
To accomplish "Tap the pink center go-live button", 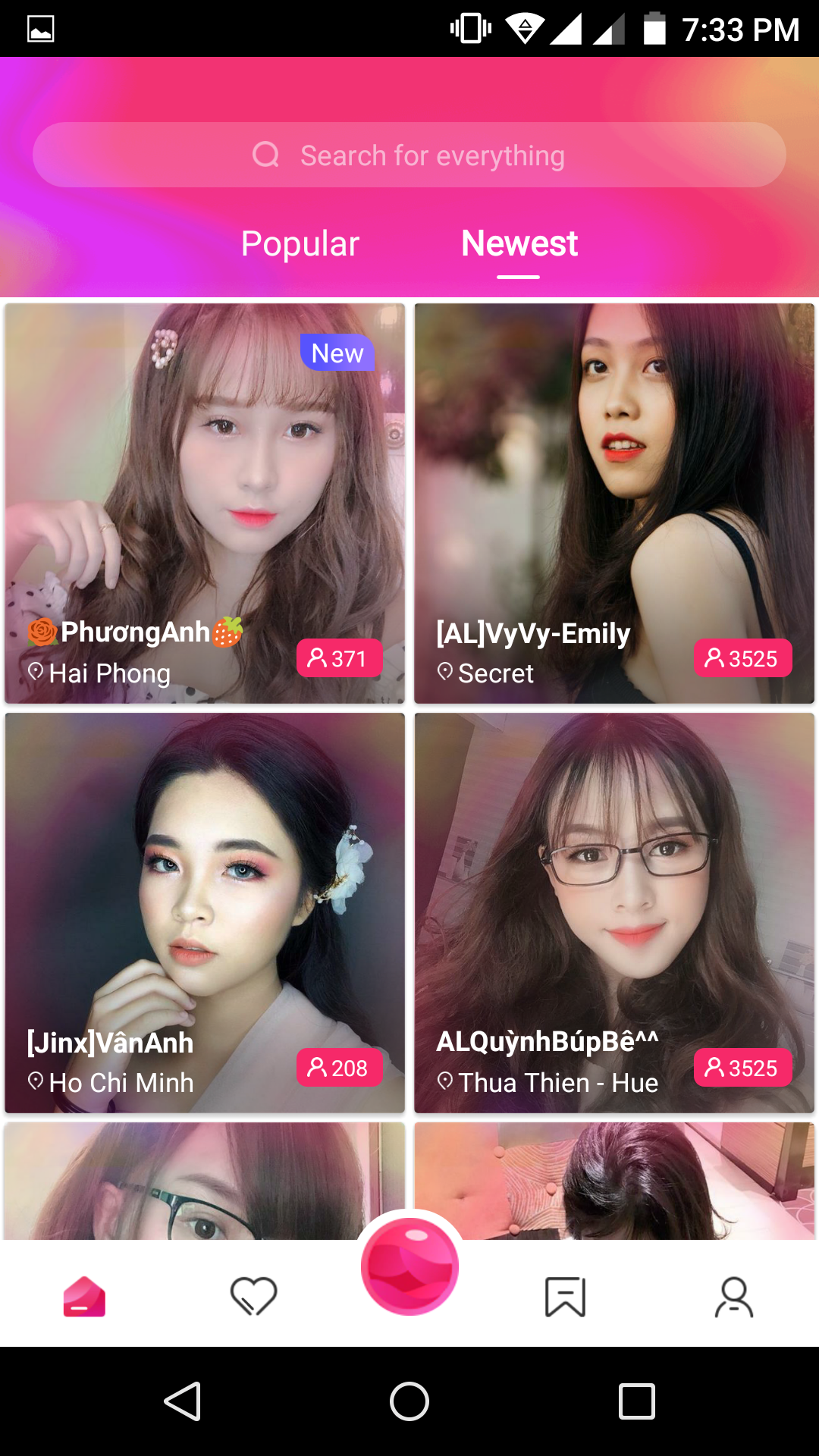I will coord(409,1266).
